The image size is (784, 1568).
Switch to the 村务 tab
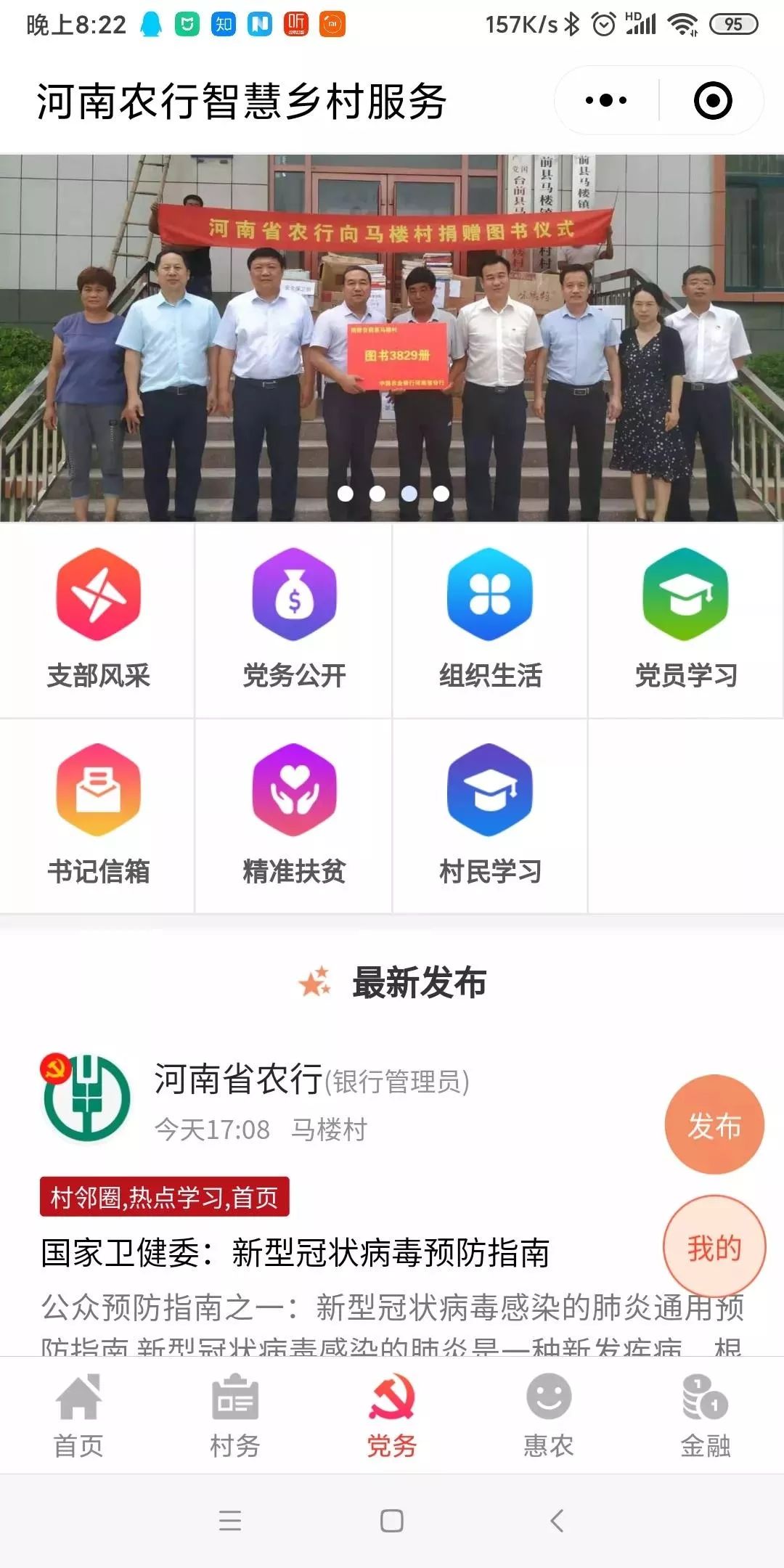click(234, 1416)
